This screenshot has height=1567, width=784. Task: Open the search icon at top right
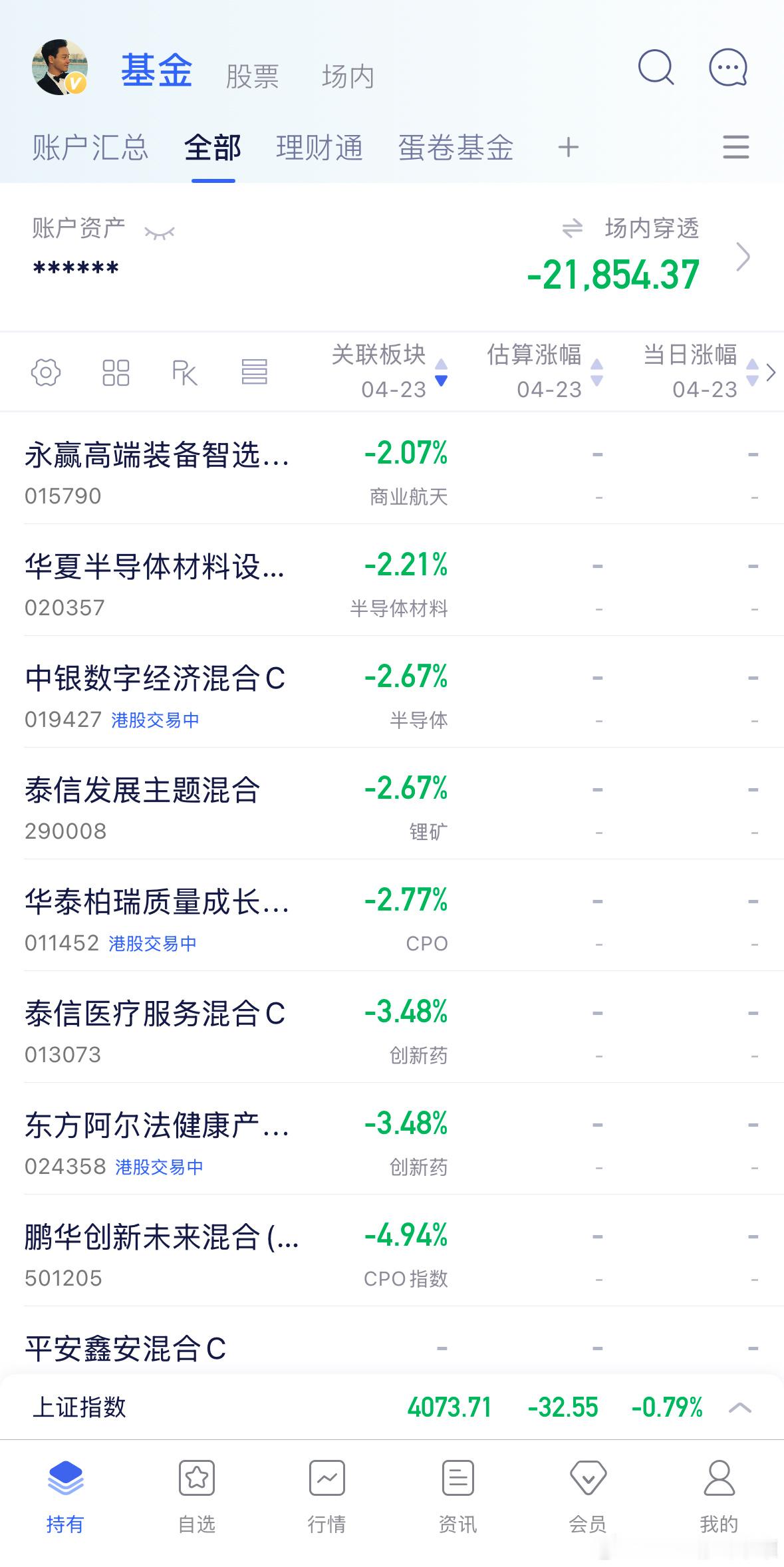point(655,68)
